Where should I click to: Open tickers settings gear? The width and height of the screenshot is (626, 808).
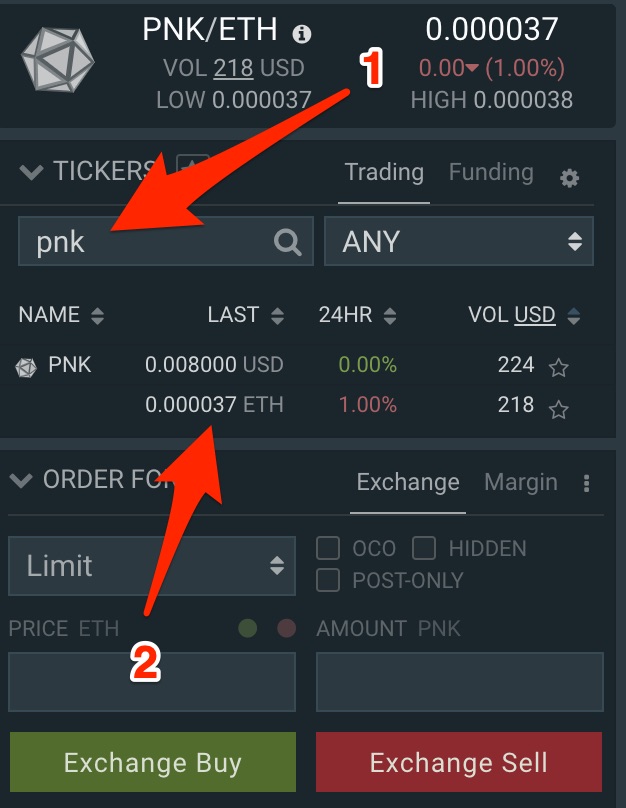point(569,179)
